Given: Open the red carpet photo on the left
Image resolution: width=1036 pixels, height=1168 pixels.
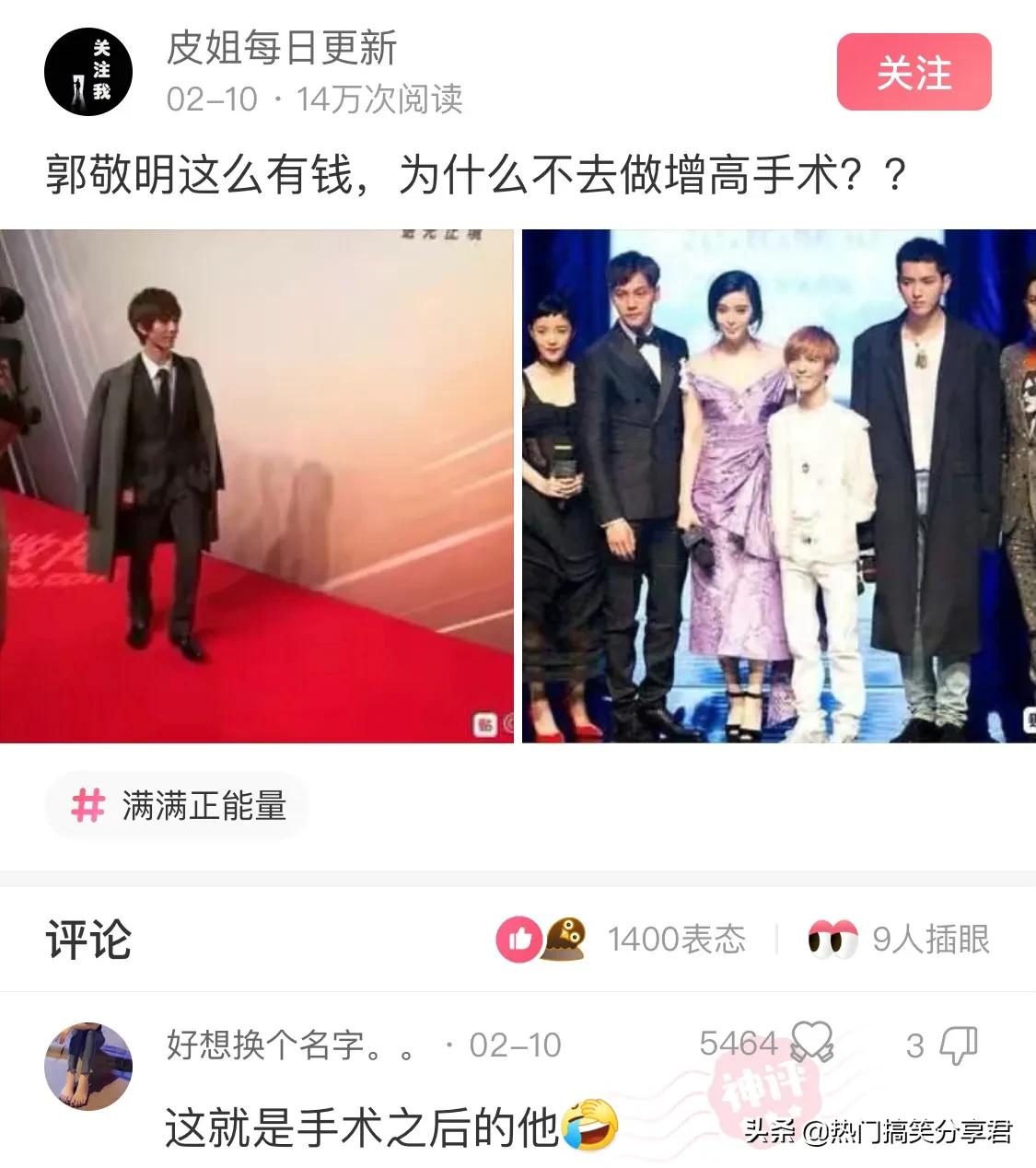Looking at the screenshot, I should [256, 485].
